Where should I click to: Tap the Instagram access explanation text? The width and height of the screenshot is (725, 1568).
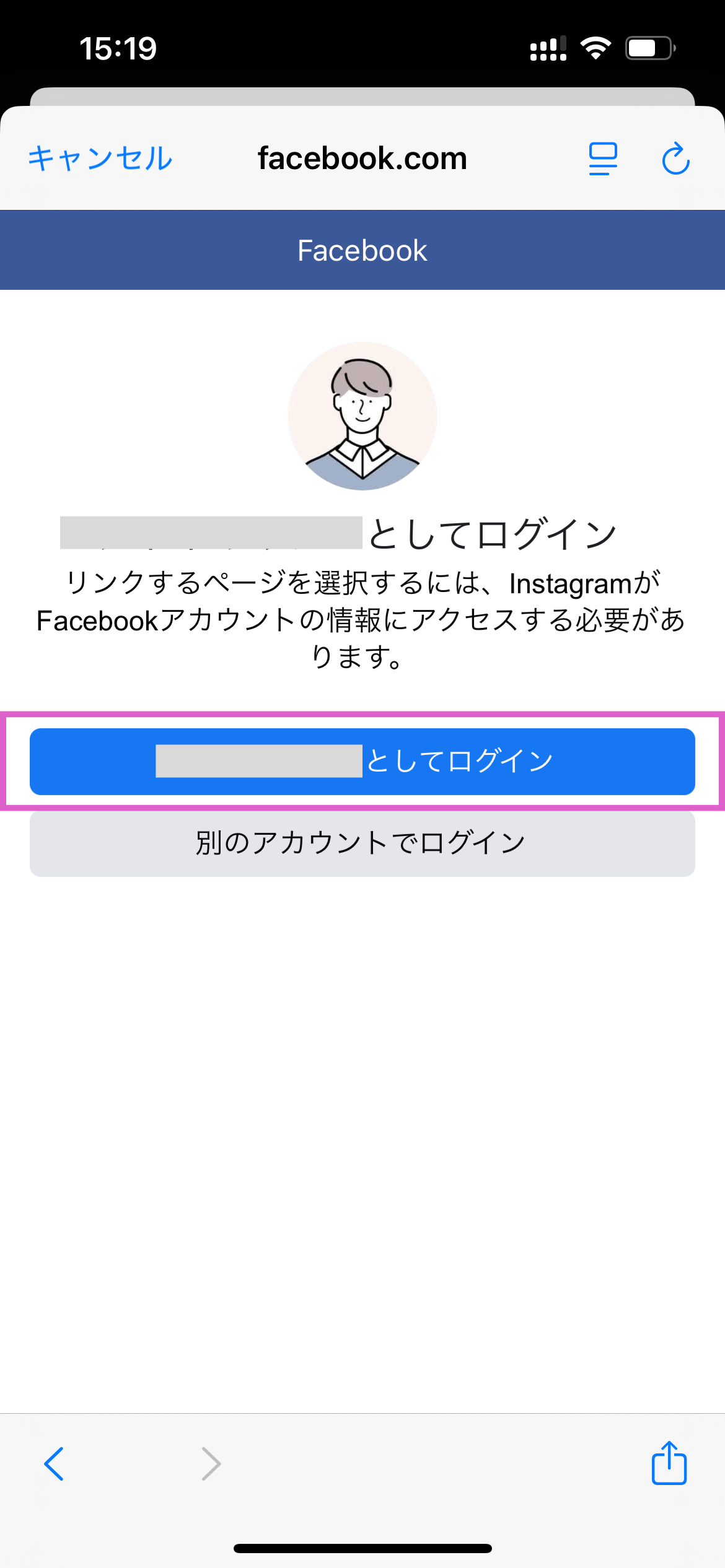coord(362,618)
